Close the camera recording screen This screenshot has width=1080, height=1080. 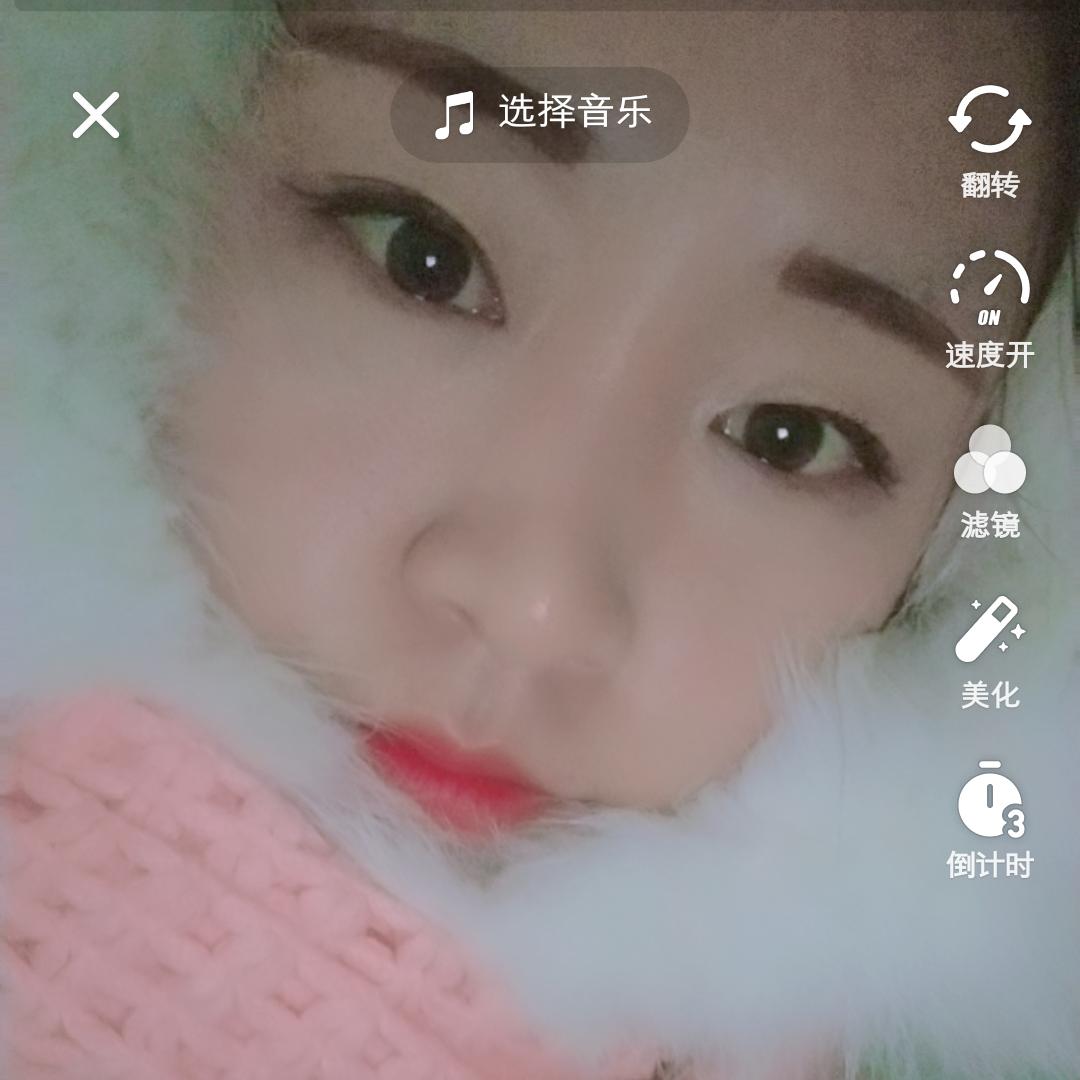(x=96, y=115)
